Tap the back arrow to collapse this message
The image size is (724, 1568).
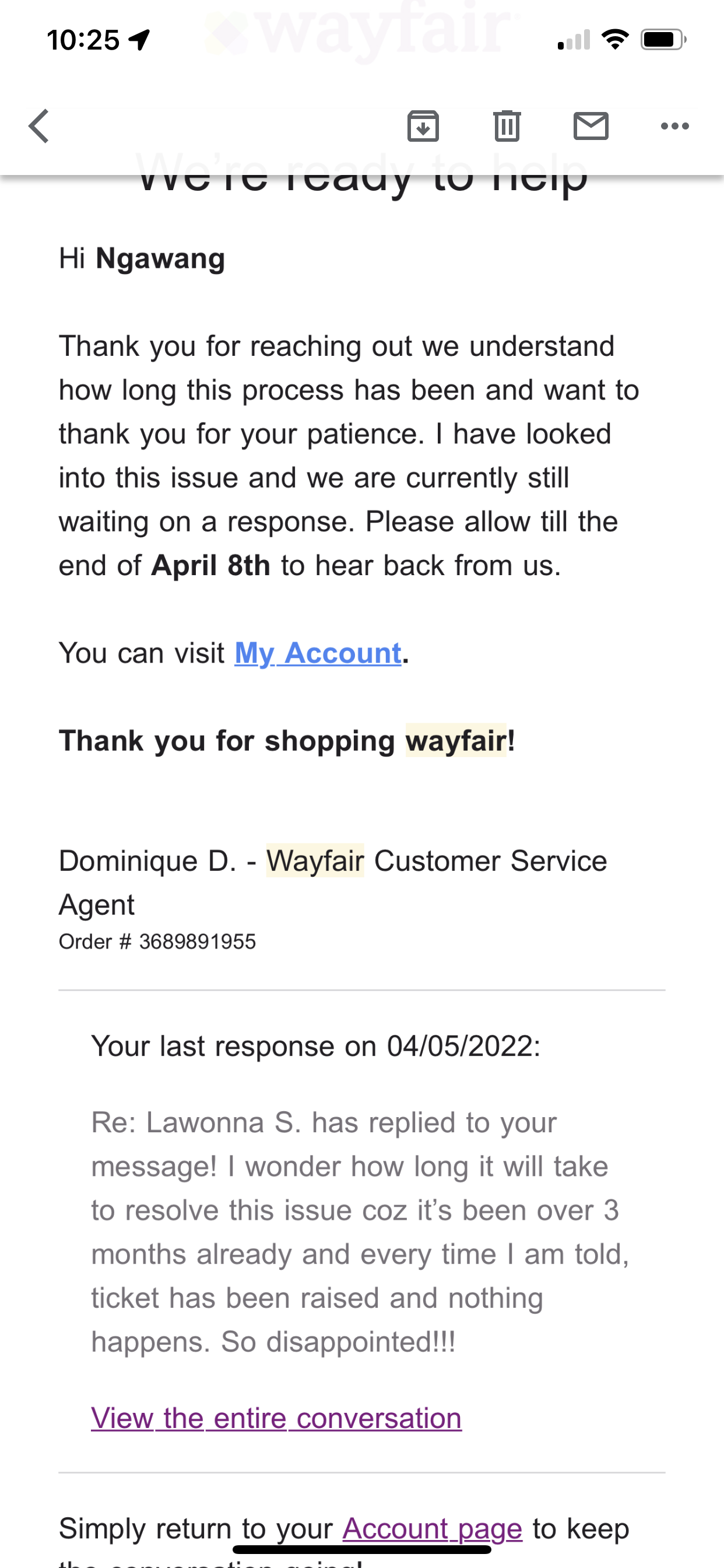tap(38, 127)
